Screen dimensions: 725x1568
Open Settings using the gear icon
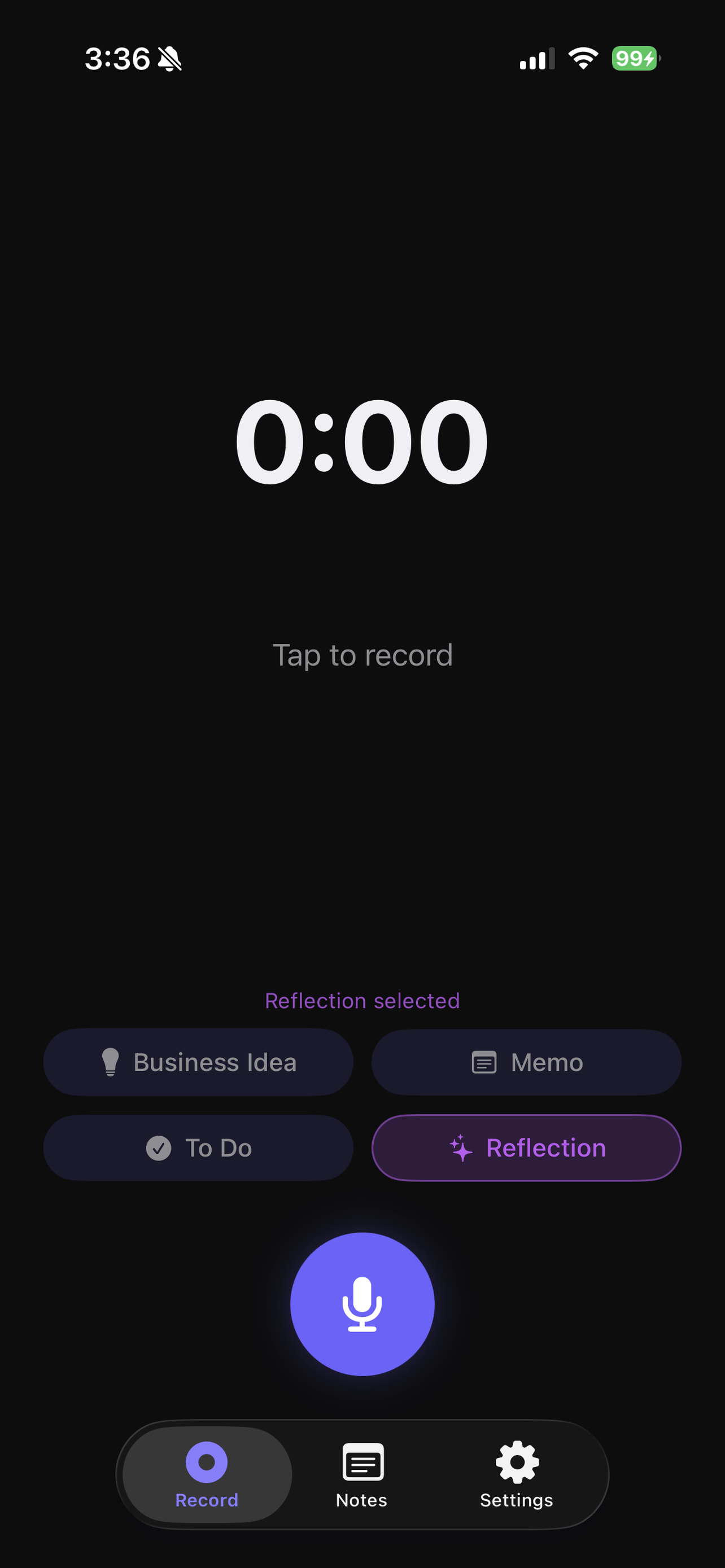click(x=516, y=1462)
